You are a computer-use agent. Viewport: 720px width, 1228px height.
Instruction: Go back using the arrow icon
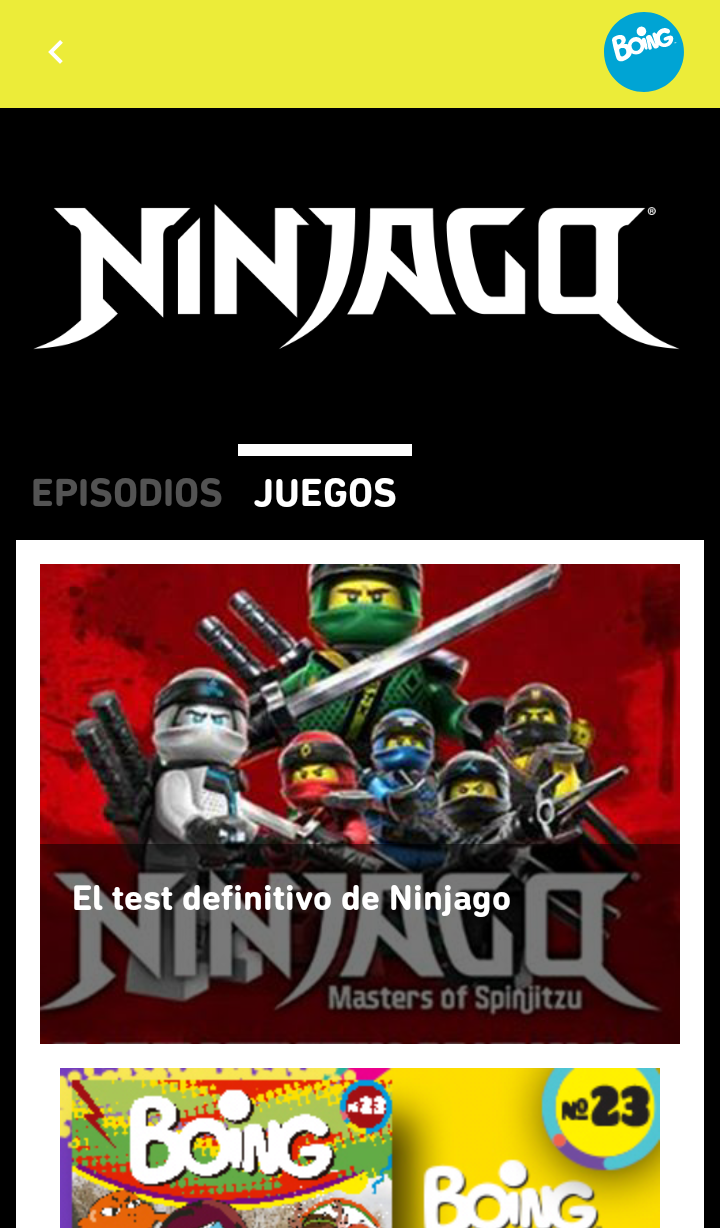[x=56, y=52]
